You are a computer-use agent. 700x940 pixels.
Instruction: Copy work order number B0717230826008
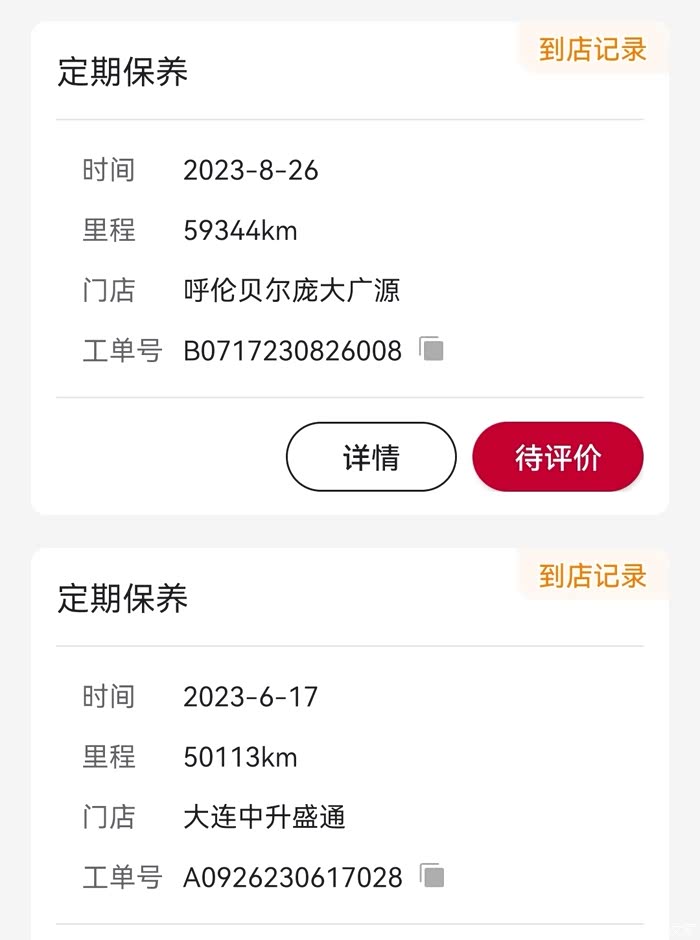pos(432,349)
